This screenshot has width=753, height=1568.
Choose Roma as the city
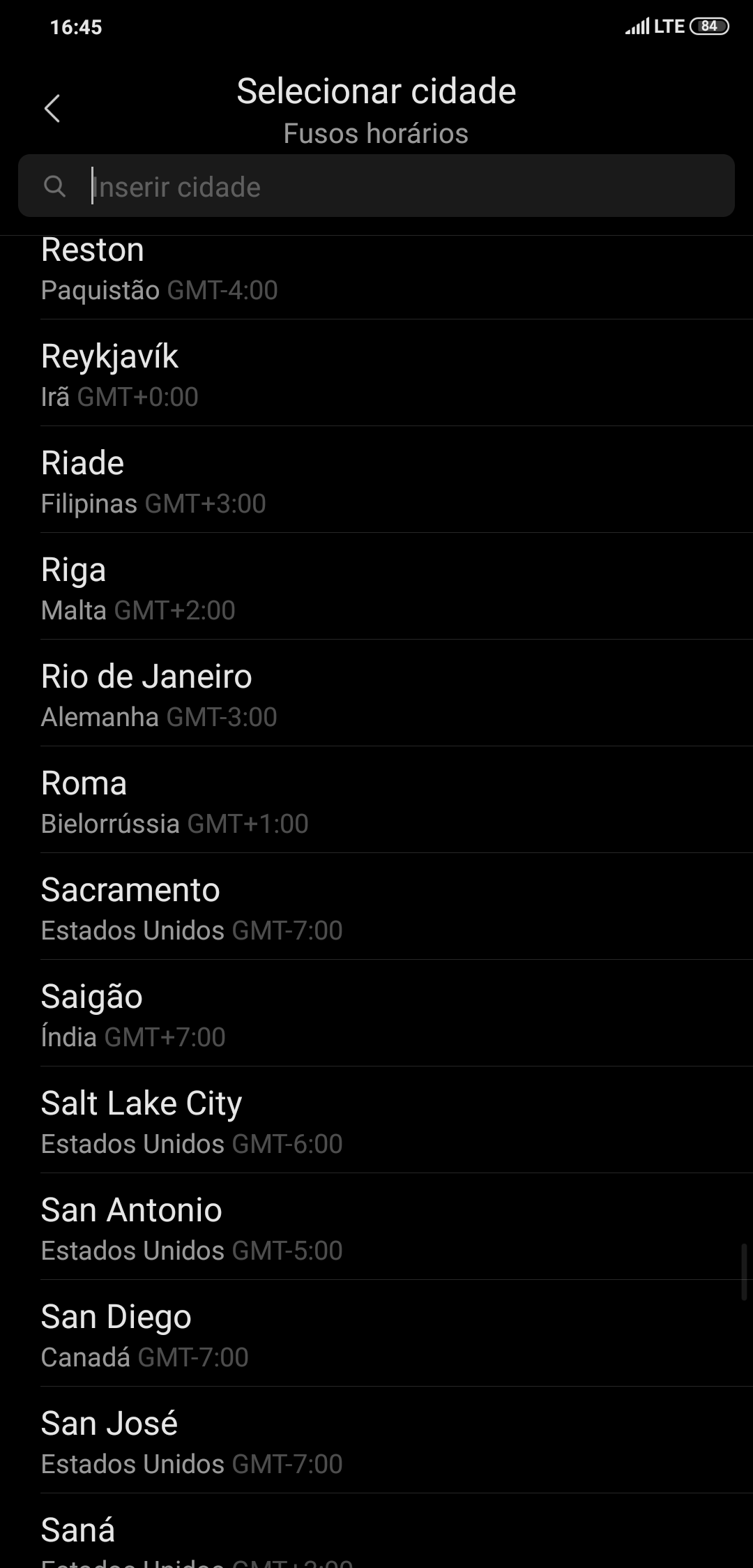(376, 800)
